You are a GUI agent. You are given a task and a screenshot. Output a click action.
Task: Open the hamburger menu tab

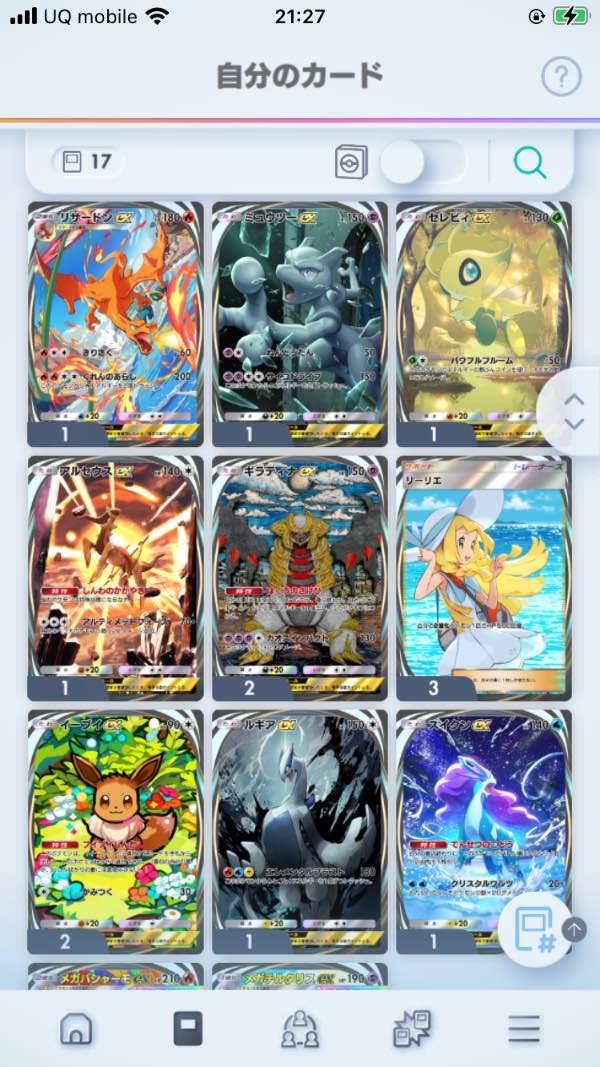(x=524, y=1028)
